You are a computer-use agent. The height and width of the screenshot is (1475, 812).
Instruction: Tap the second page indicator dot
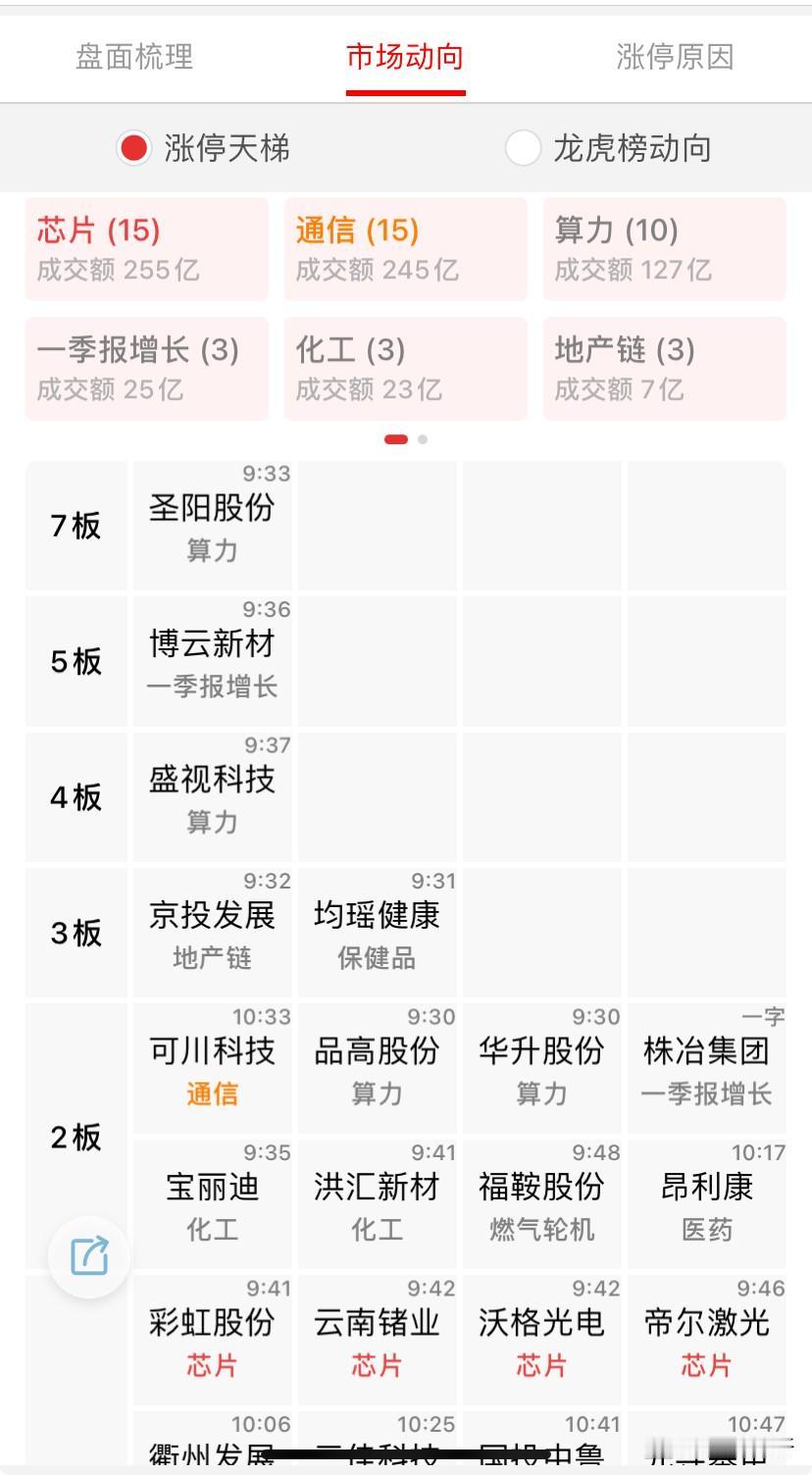point(422,439)
